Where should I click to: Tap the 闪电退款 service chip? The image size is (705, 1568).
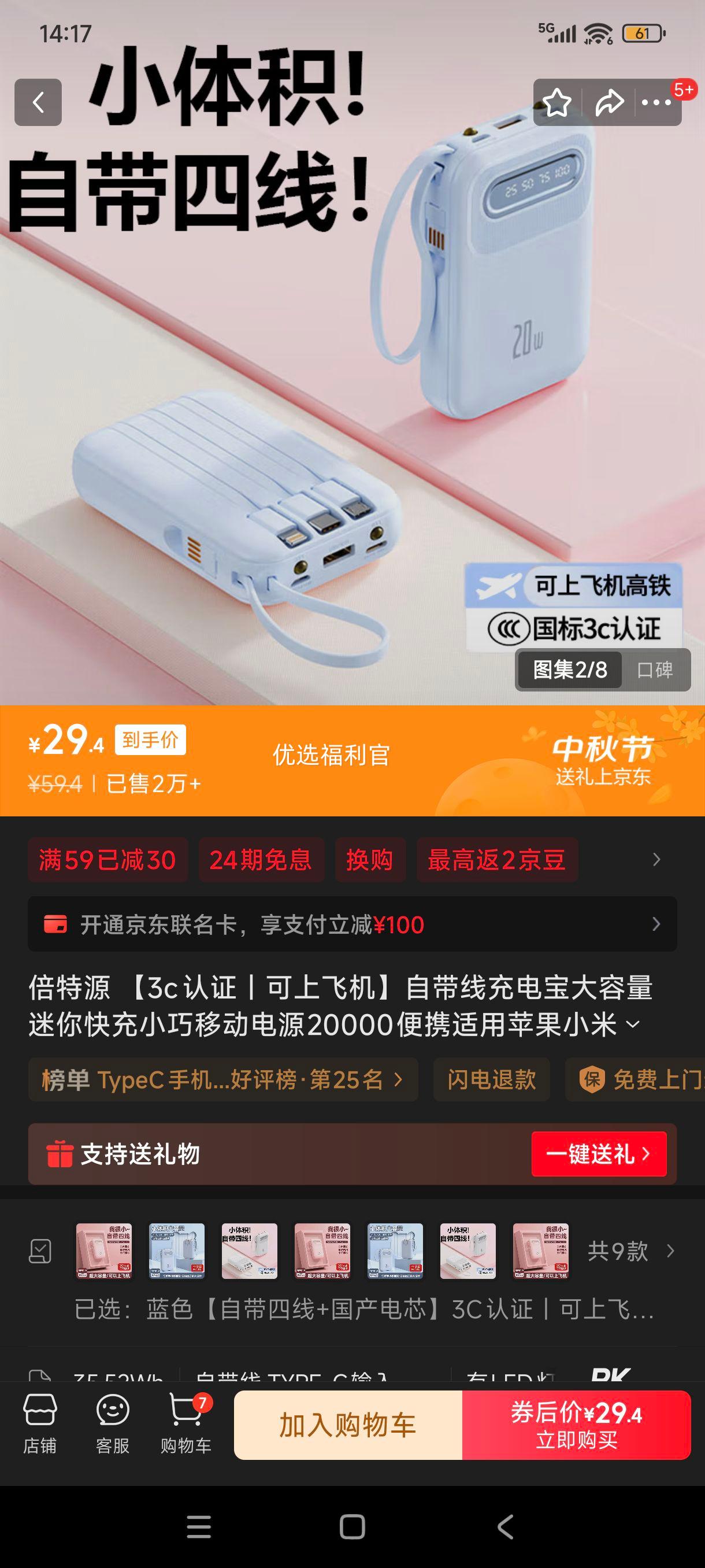[491, 1079]
